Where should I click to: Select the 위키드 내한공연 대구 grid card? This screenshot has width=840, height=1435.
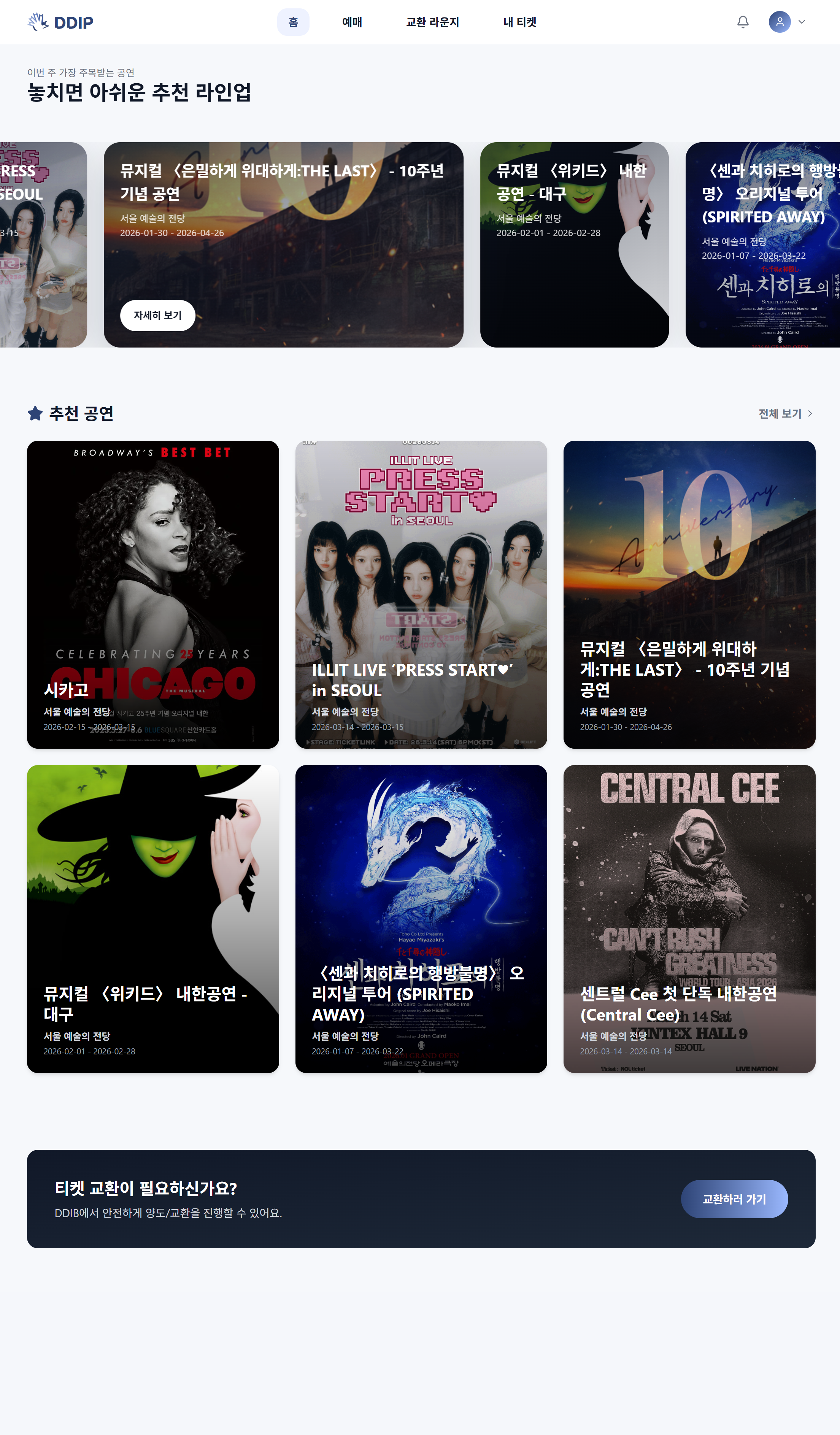click(152, 919)
